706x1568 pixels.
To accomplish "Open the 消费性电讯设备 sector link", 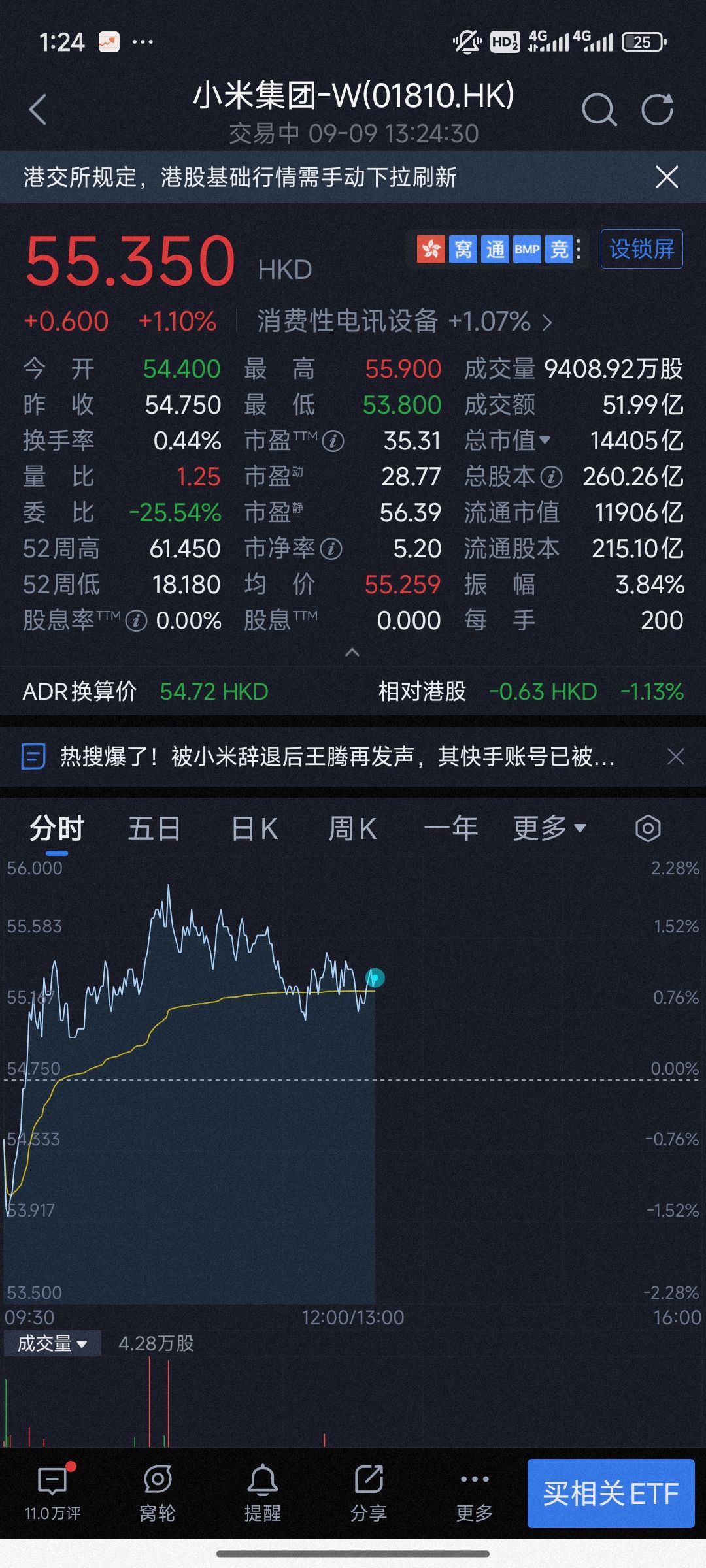I will 346,321.
